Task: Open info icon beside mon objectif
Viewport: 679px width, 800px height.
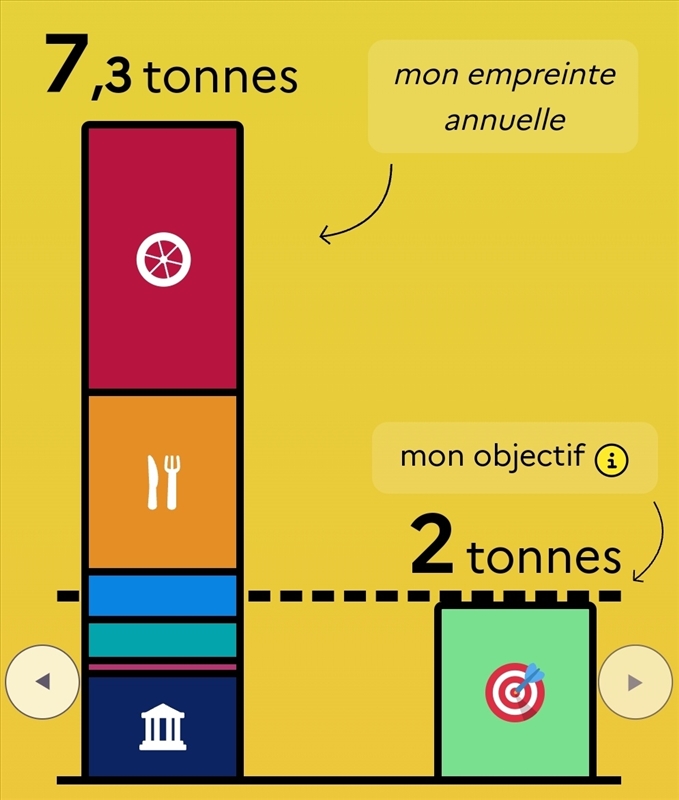Action: [611, 459]
